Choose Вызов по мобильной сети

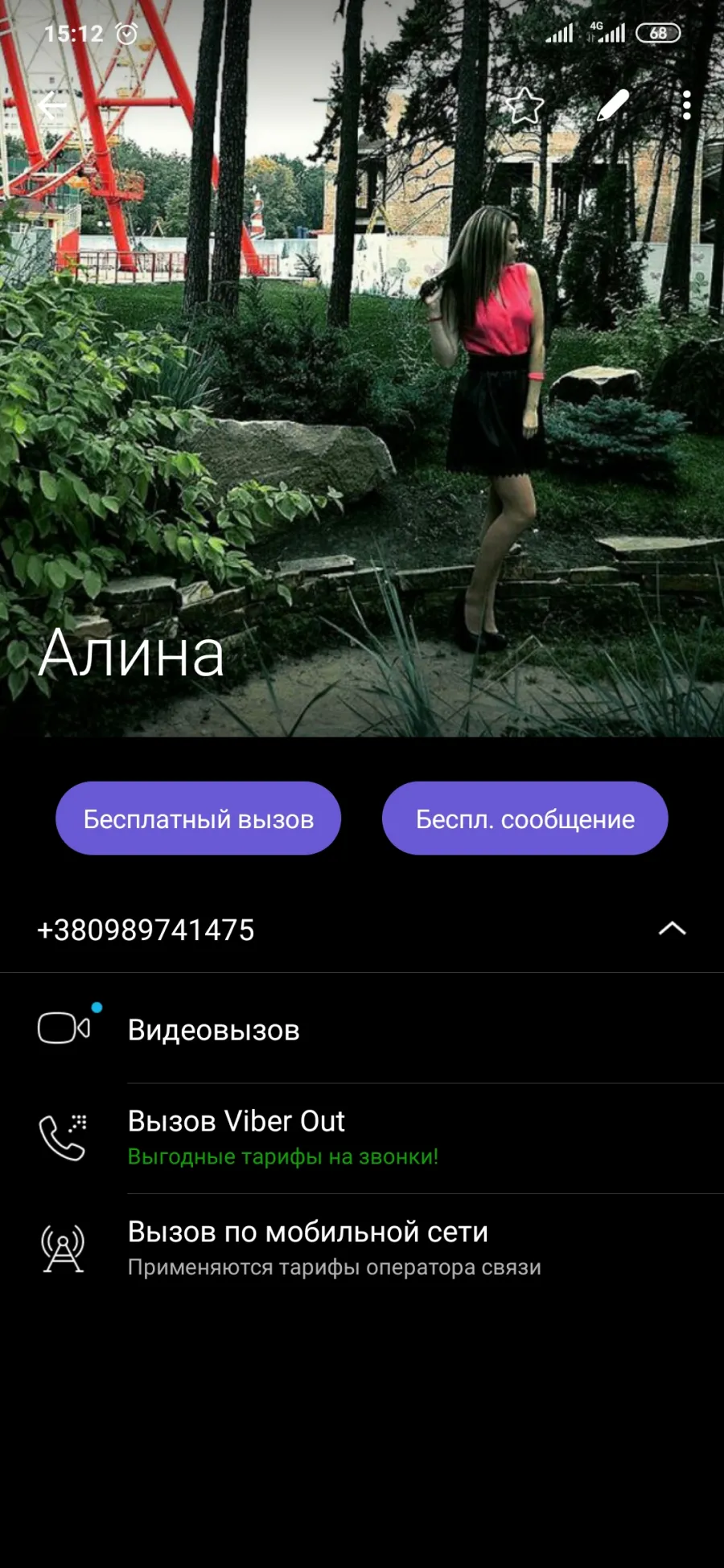tap(362, 1249)
